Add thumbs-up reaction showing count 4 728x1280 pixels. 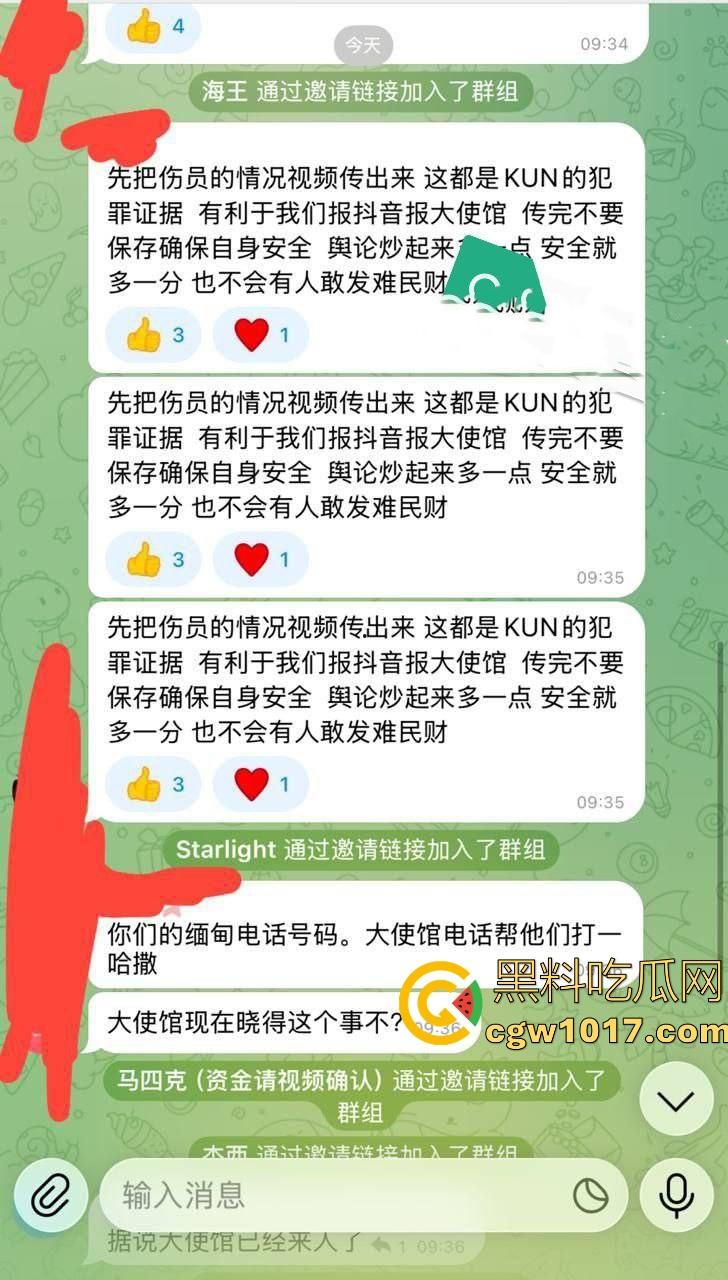[x=153, y=27]
